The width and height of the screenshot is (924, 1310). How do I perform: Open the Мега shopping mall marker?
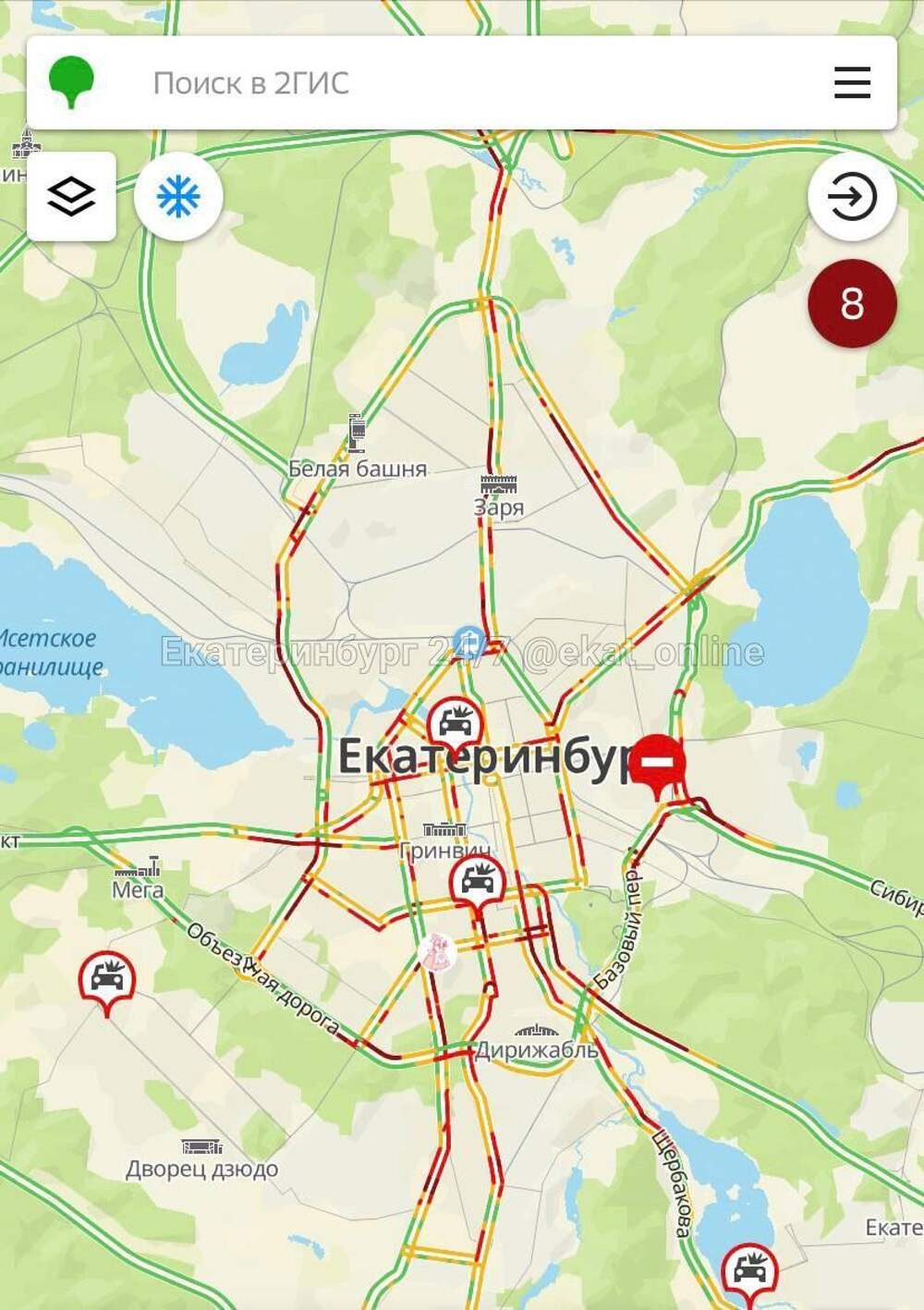[x=138, y=870]
